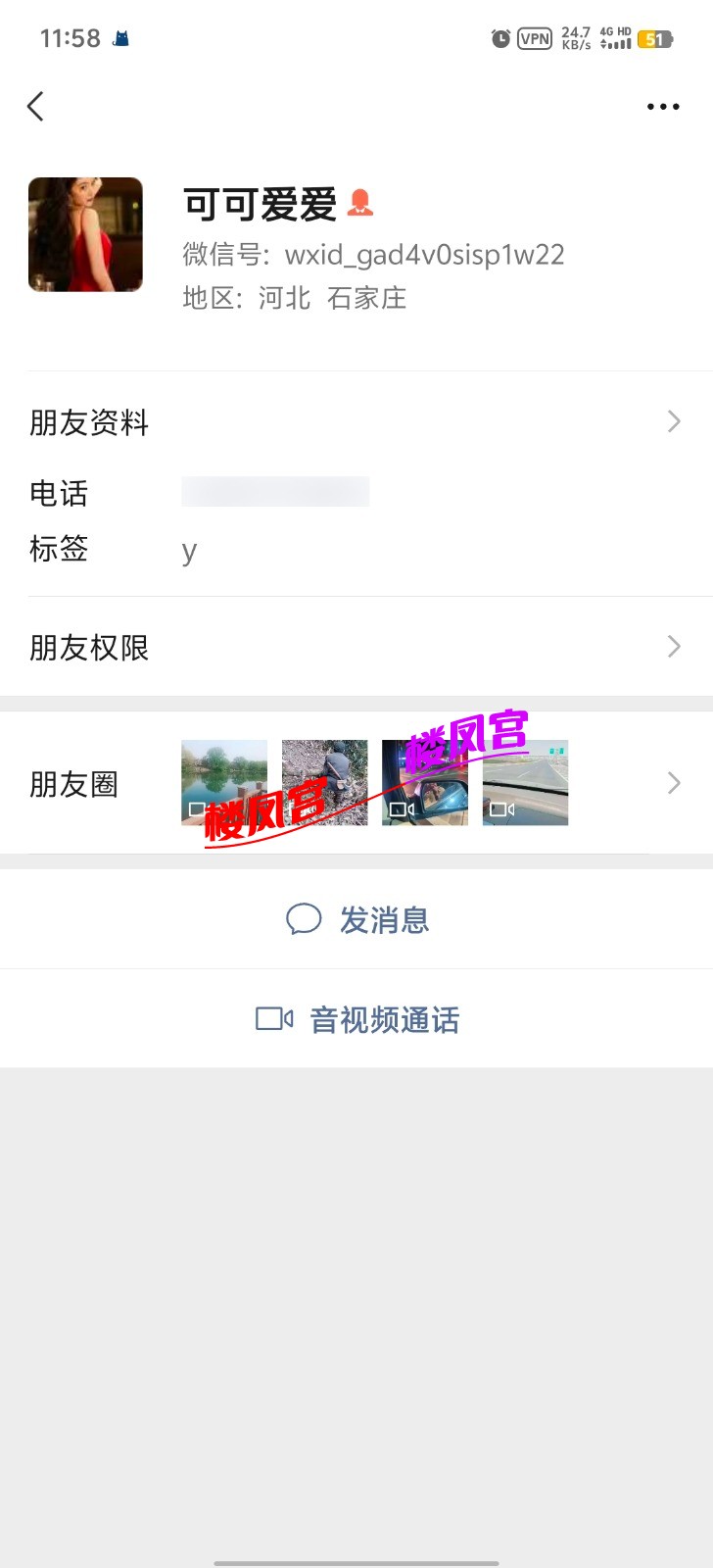Tap the contact's avatar photo
713x1568 pixels.
point(85,233)
